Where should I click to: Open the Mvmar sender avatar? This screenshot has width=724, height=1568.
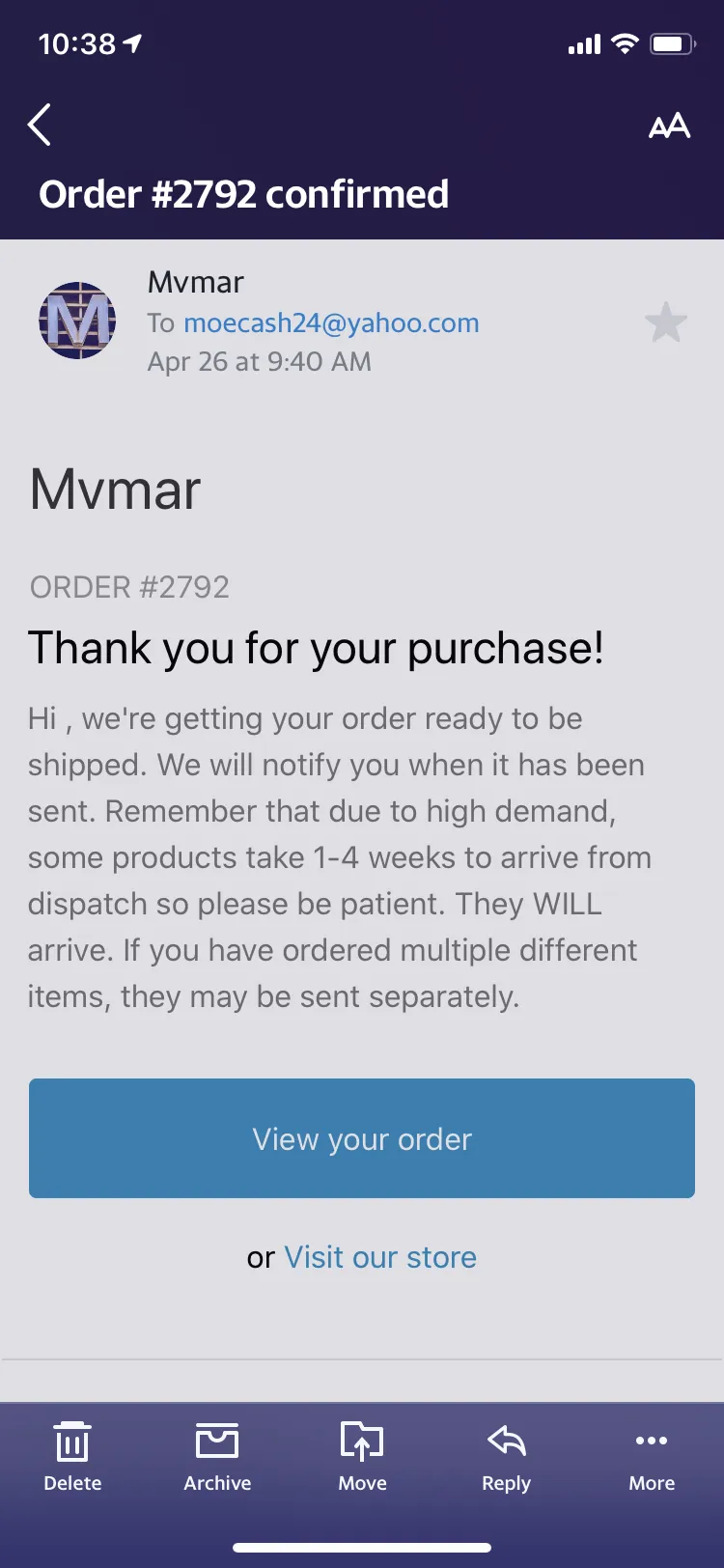[77, 321]
